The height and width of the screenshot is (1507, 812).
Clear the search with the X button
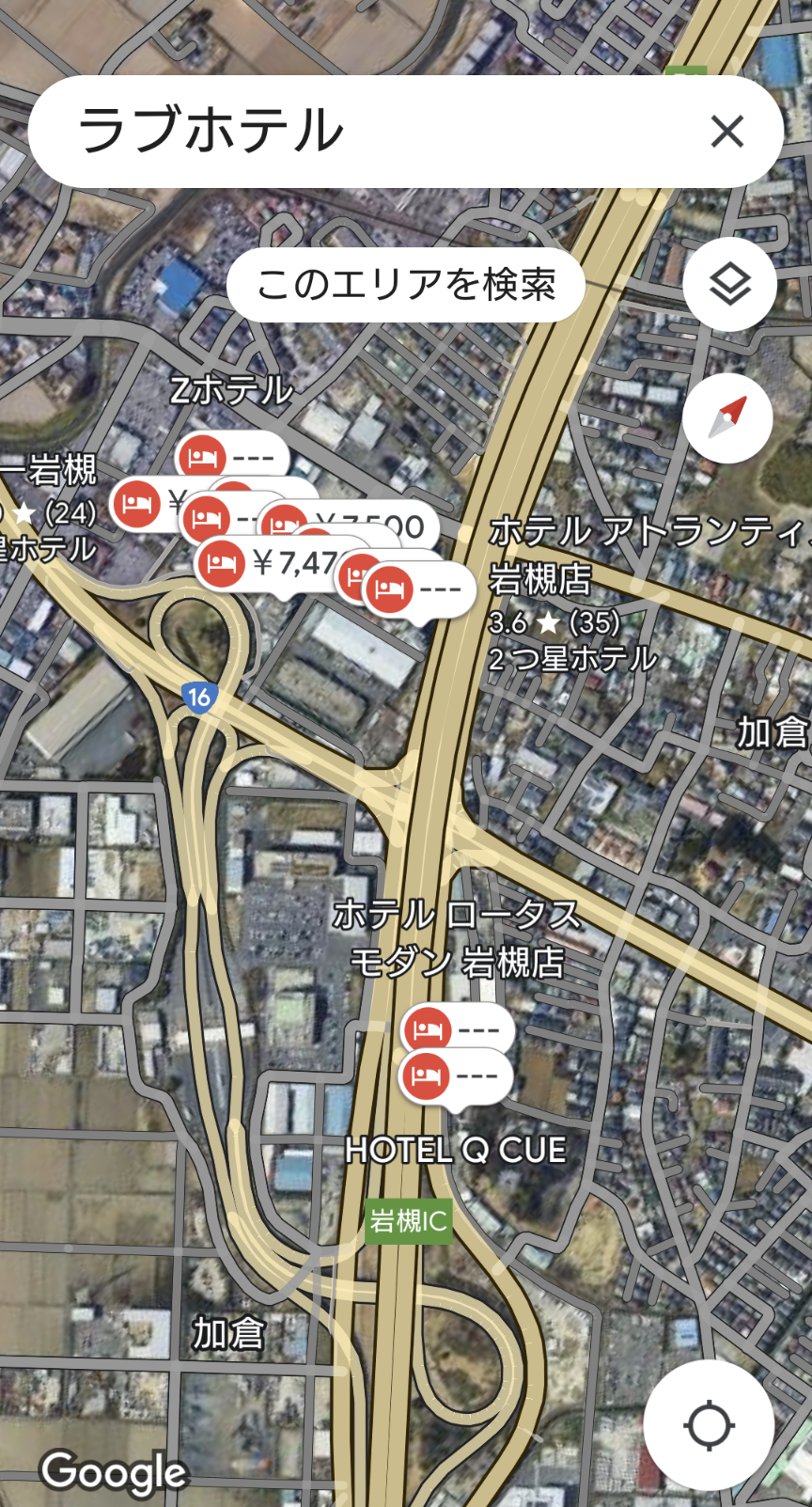point(727,132)
